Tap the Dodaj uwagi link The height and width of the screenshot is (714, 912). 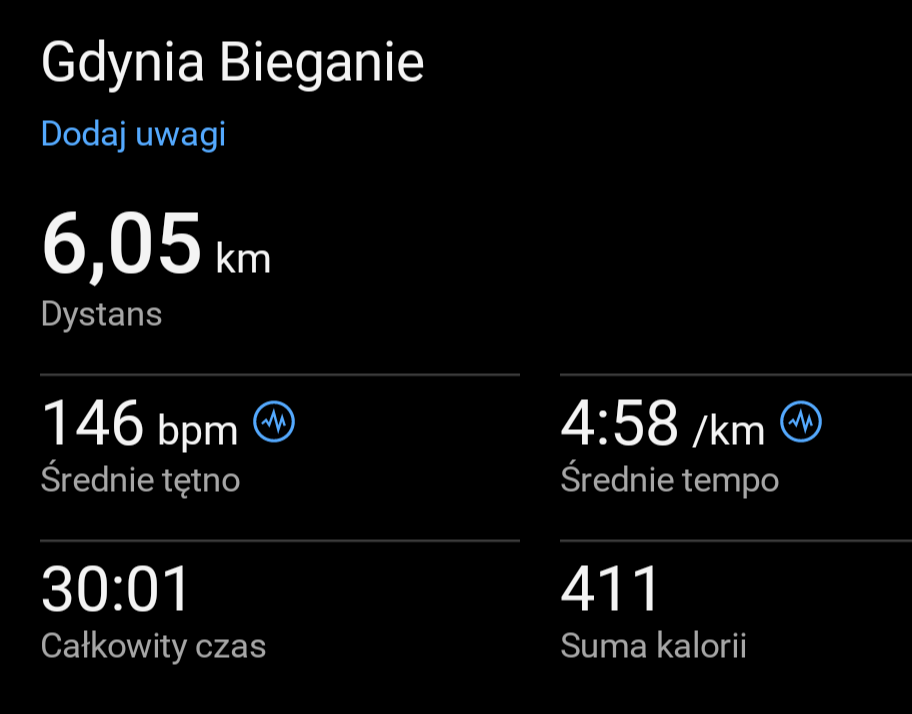tap(133, 134)
